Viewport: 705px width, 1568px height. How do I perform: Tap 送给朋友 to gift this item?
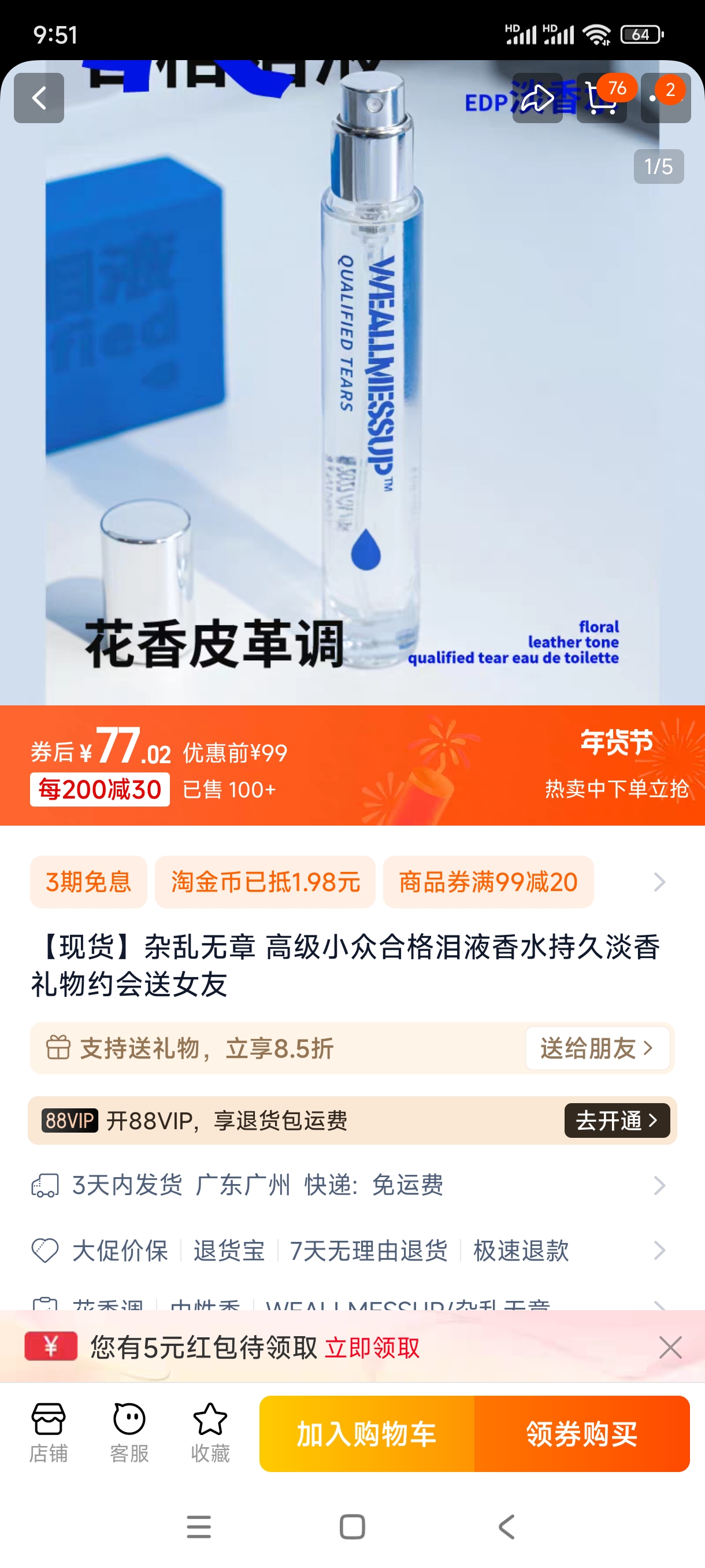click(597, 1048)
